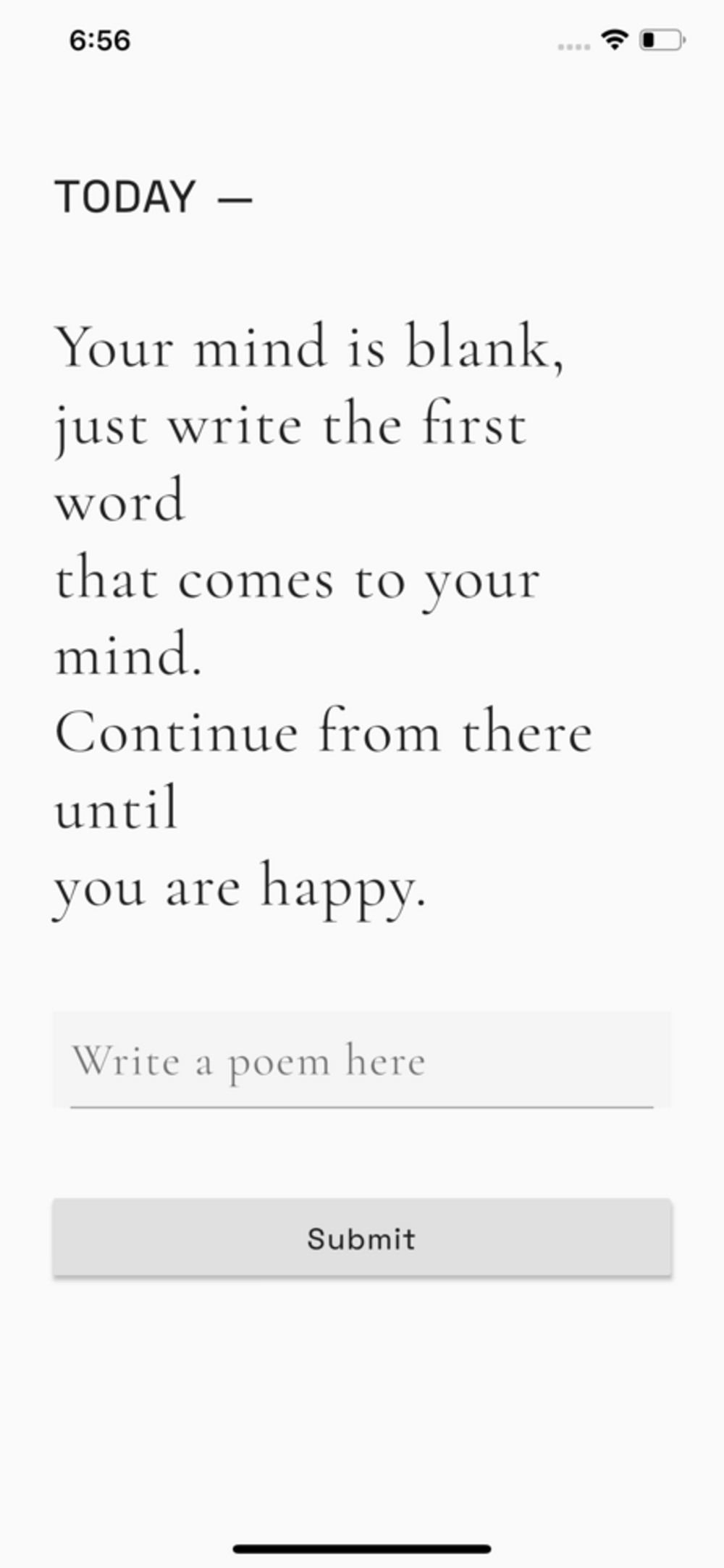This screenshot has width=724, height=1568.
Task: Tap the Submit button
Action: 361,1238
